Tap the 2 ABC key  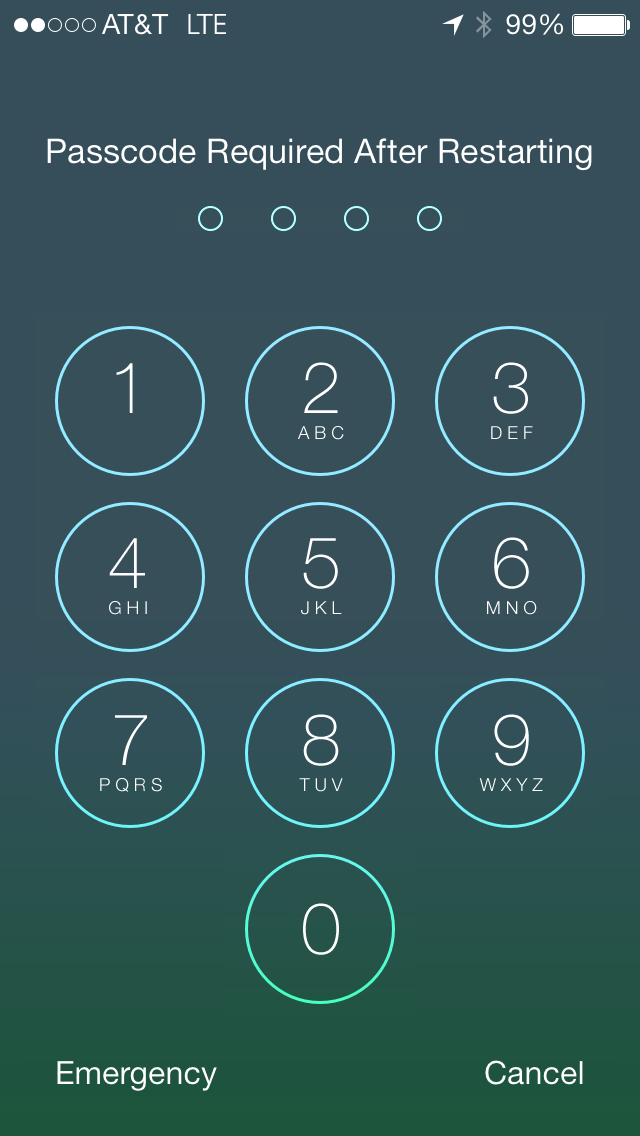tap(320, 401)
